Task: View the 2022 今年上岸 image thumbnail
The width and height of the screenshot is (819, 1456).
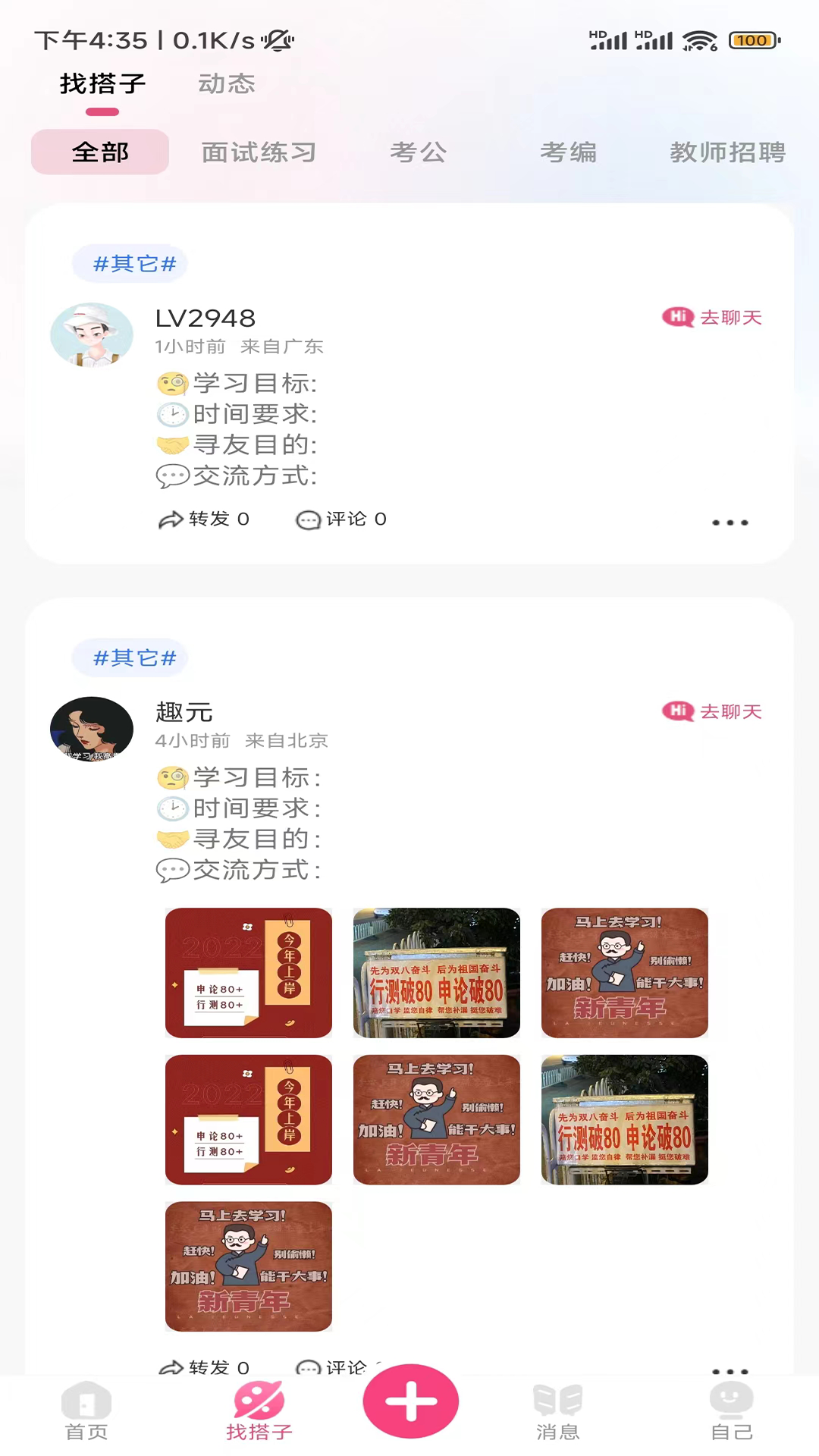Action: pos(248,973)
